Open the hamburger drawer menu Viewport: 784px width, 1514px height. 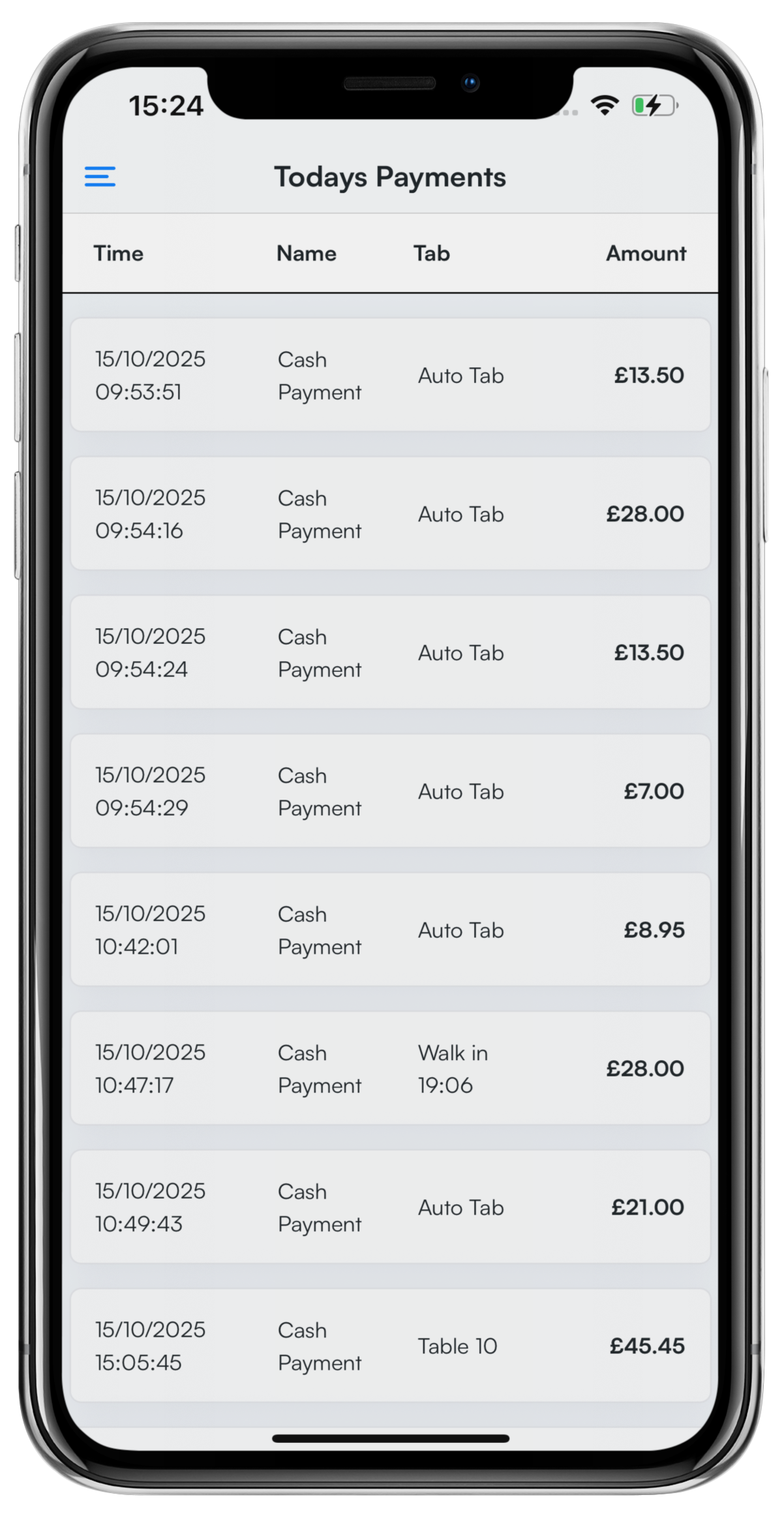tap(100, 177)
